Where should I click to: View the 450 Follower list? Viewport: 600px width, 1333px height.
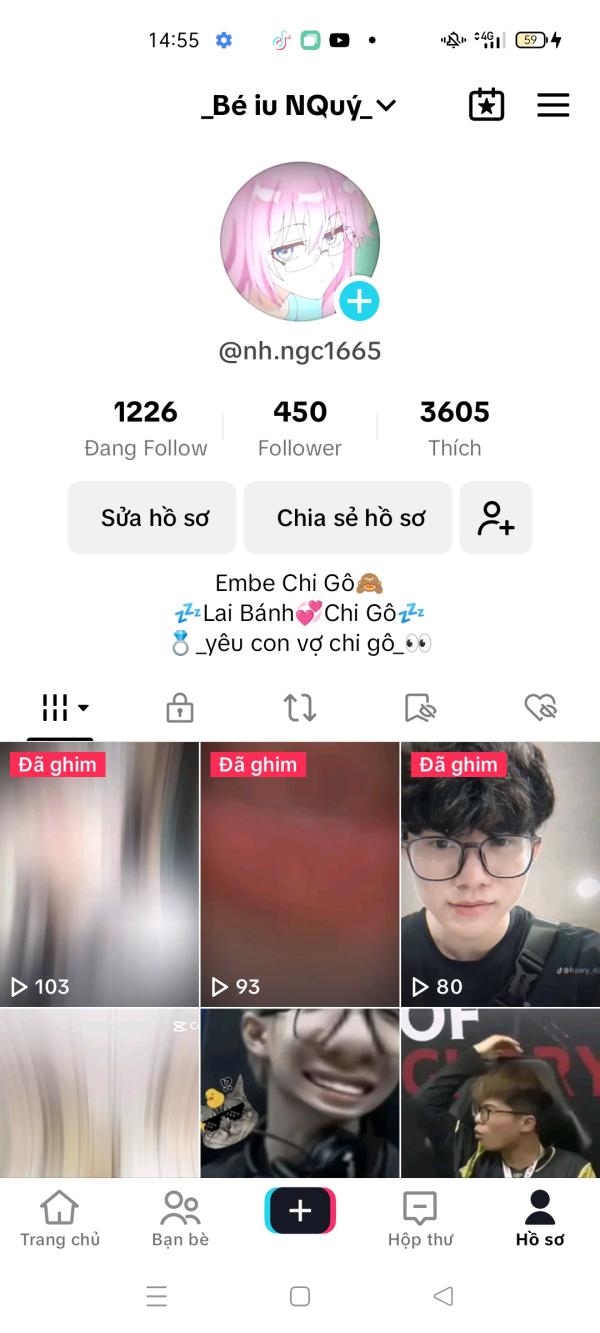[x=300, y=428]
